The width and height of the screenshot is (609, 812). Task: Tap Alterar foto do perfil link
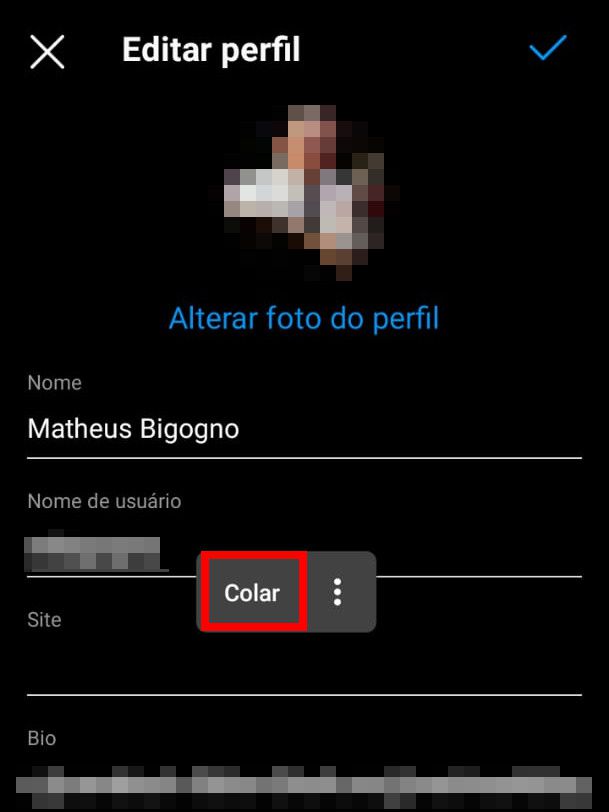pos(304,319)
